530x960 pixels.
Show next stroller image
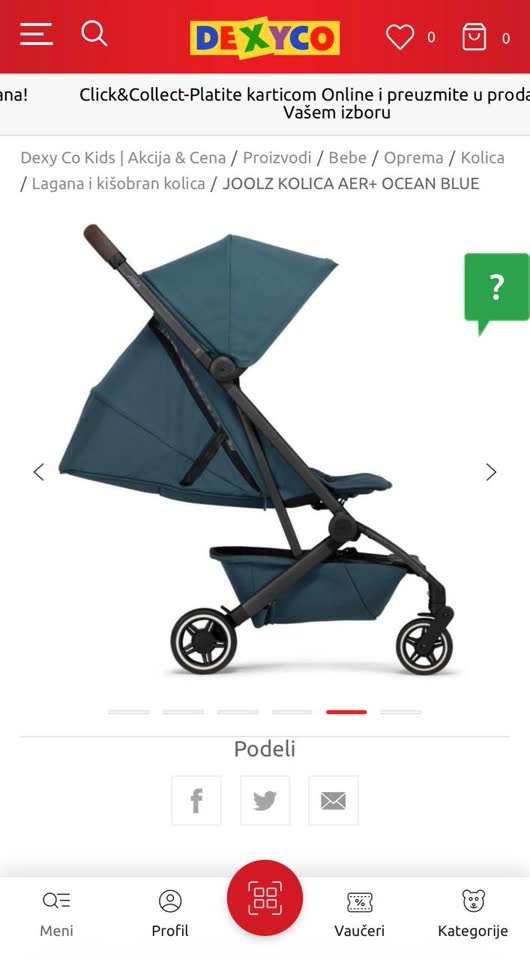pos(491,472)
